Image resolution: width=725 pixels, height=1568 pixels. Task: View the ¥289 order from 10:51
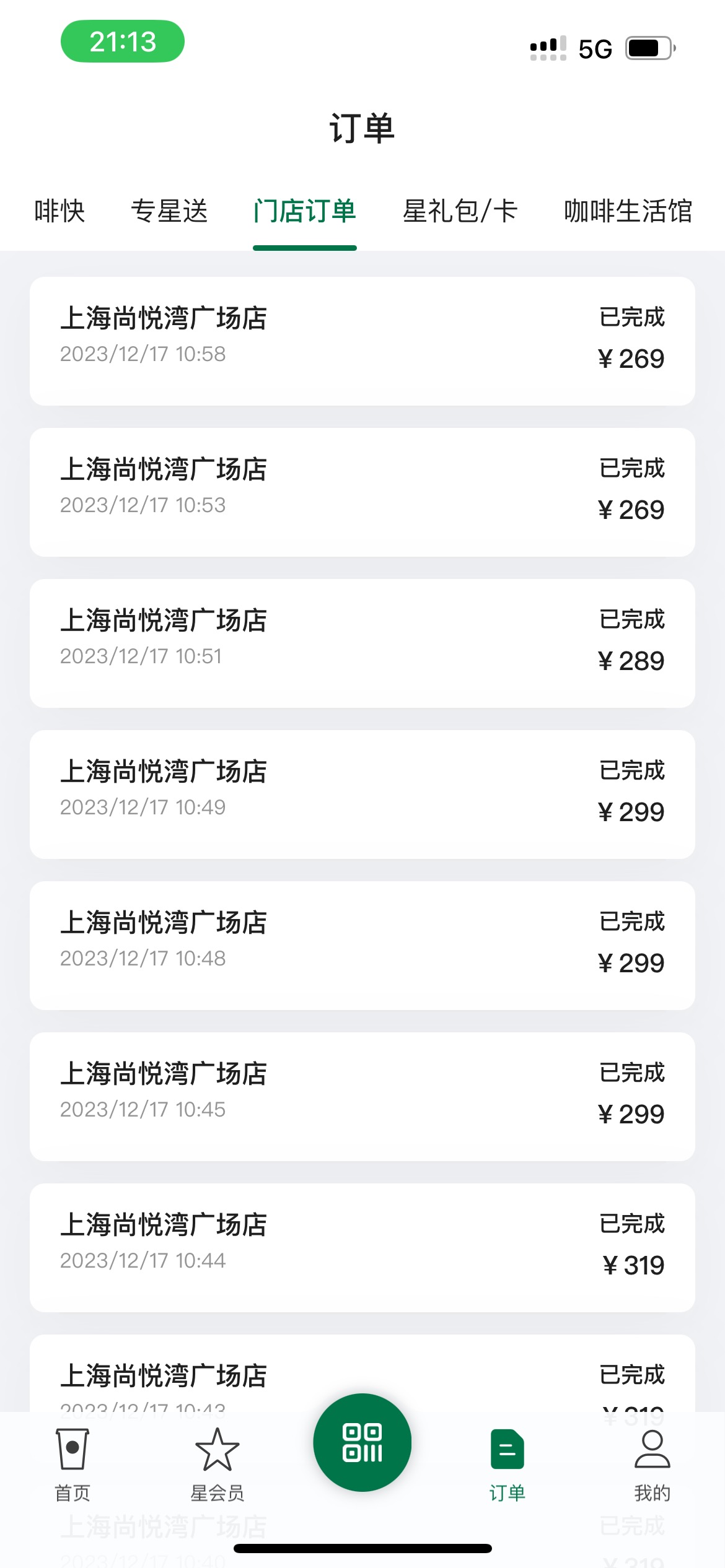click(362, 643)
